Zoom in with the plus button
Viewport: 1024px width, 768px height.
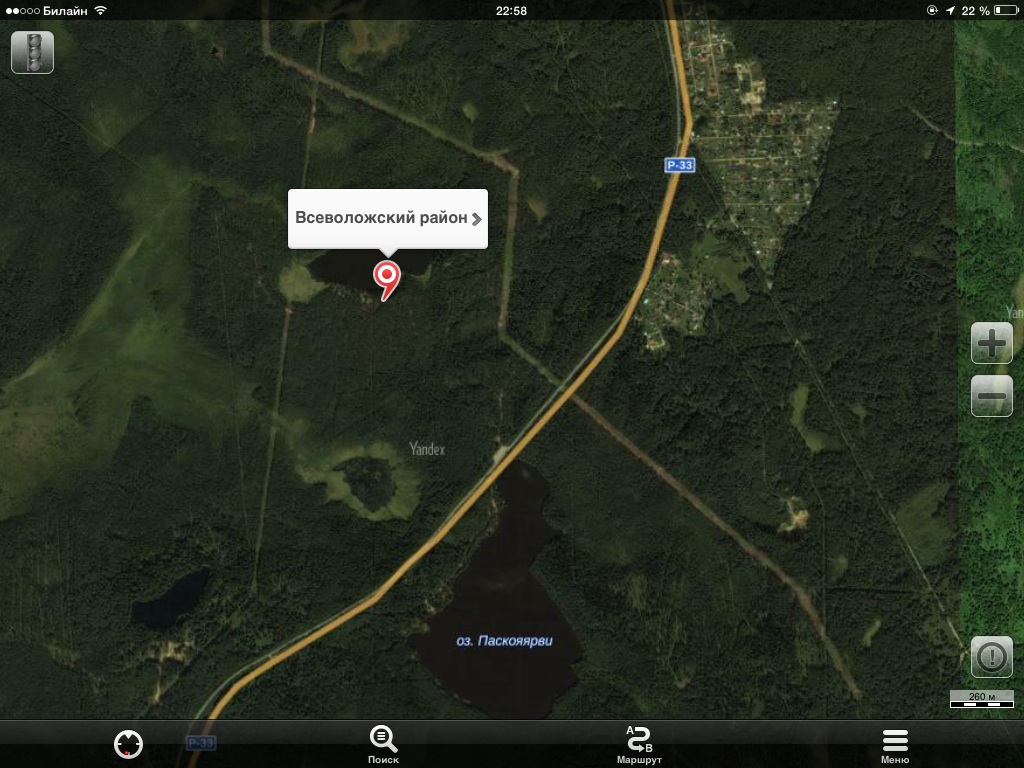991,344
